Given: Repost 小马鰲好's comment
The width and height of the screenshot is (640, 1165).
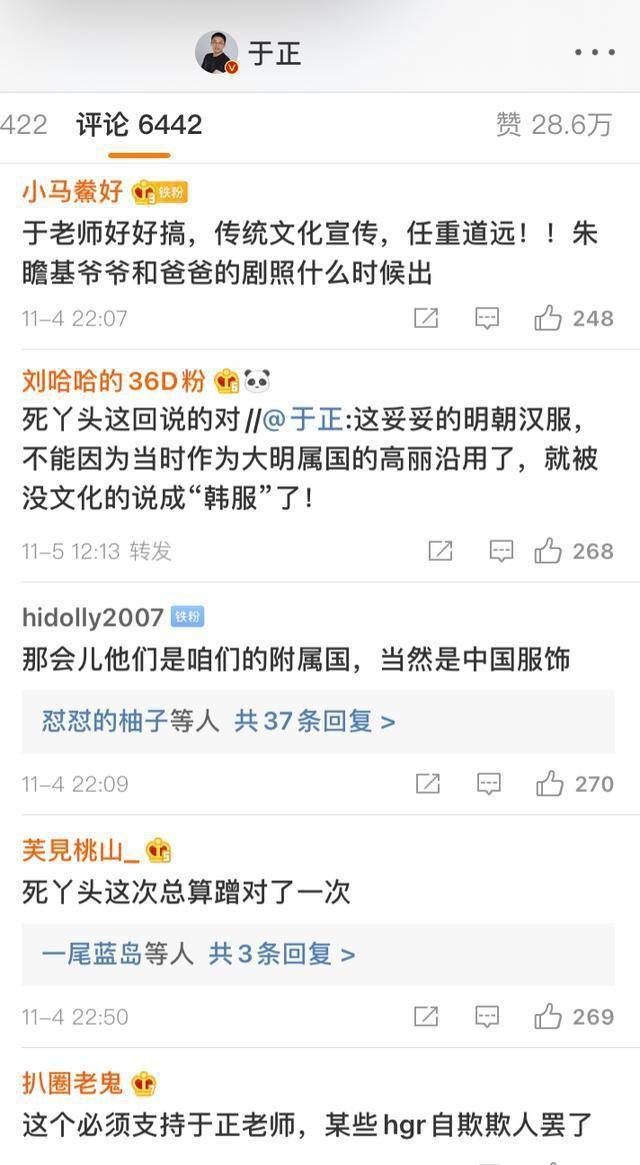Looking at the screenshot, I should point(426,318).
